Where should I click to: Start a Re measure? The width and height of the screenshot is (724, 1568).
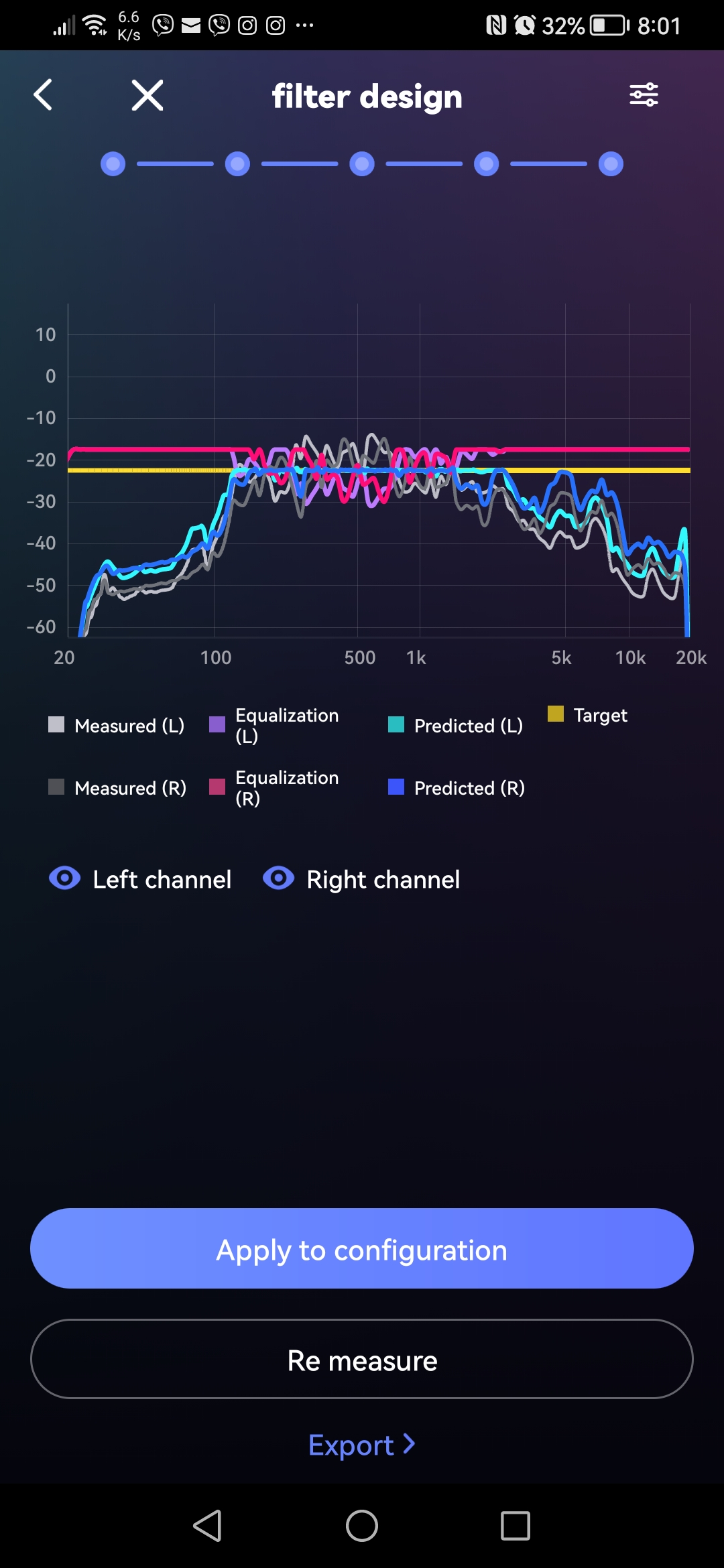(362, 1359)
